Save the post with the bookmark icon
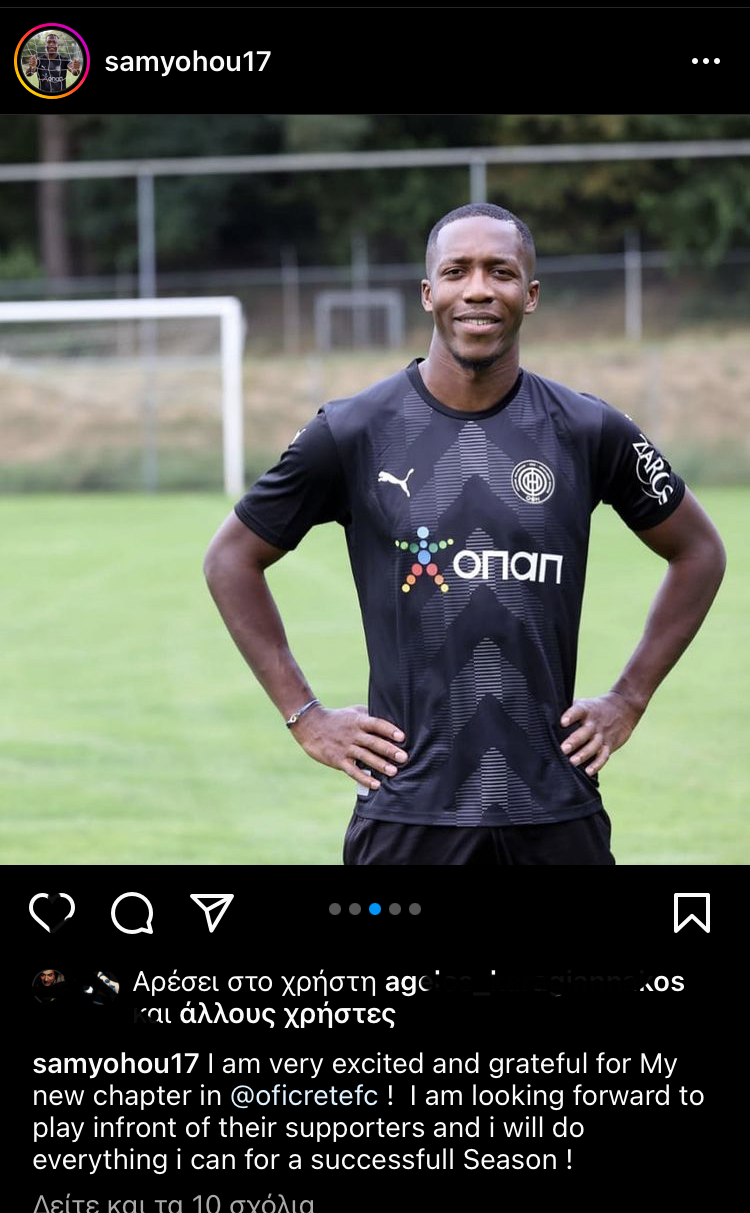This screenshot has width=750, height=1213. click(x=691, y=912)
